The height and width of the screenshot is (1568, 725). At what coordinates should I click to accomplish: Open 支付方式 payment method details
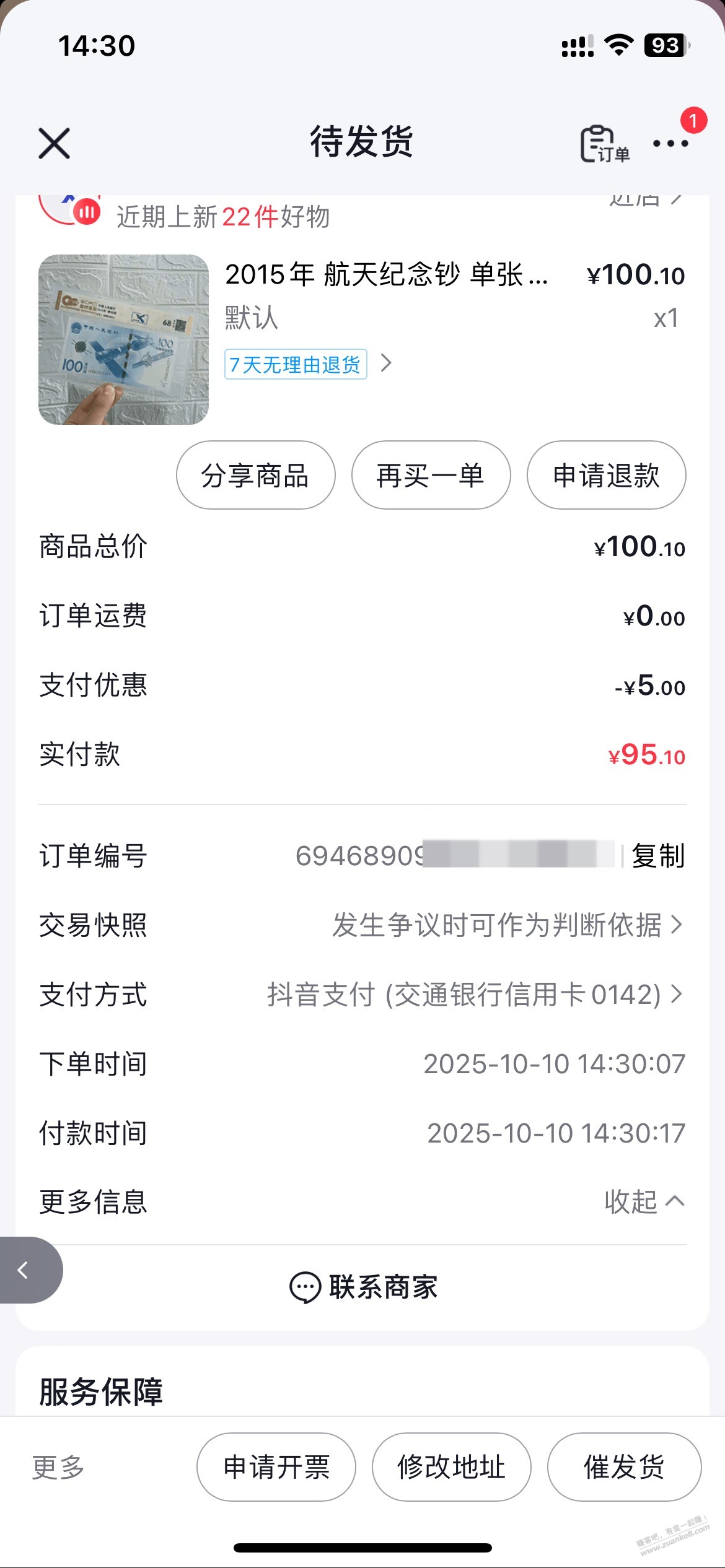(x=475, y=995)
